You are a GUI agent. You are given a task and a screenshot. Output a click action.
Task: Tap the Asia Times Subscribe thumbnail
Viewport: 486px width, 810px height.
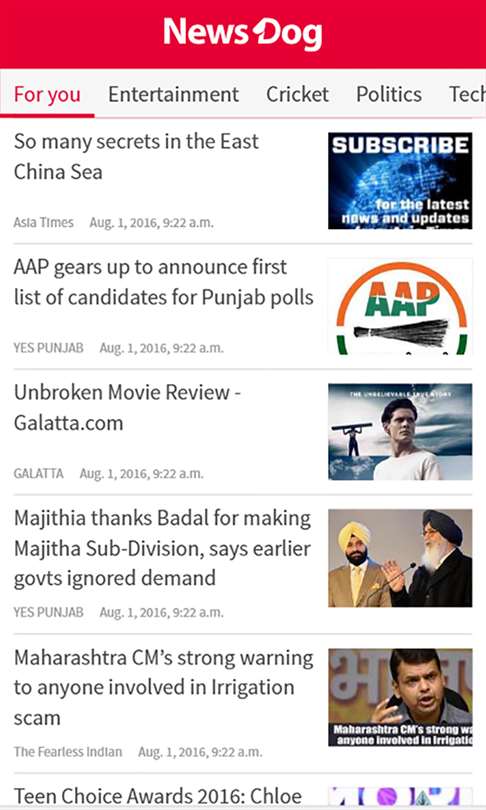(400, 181)
